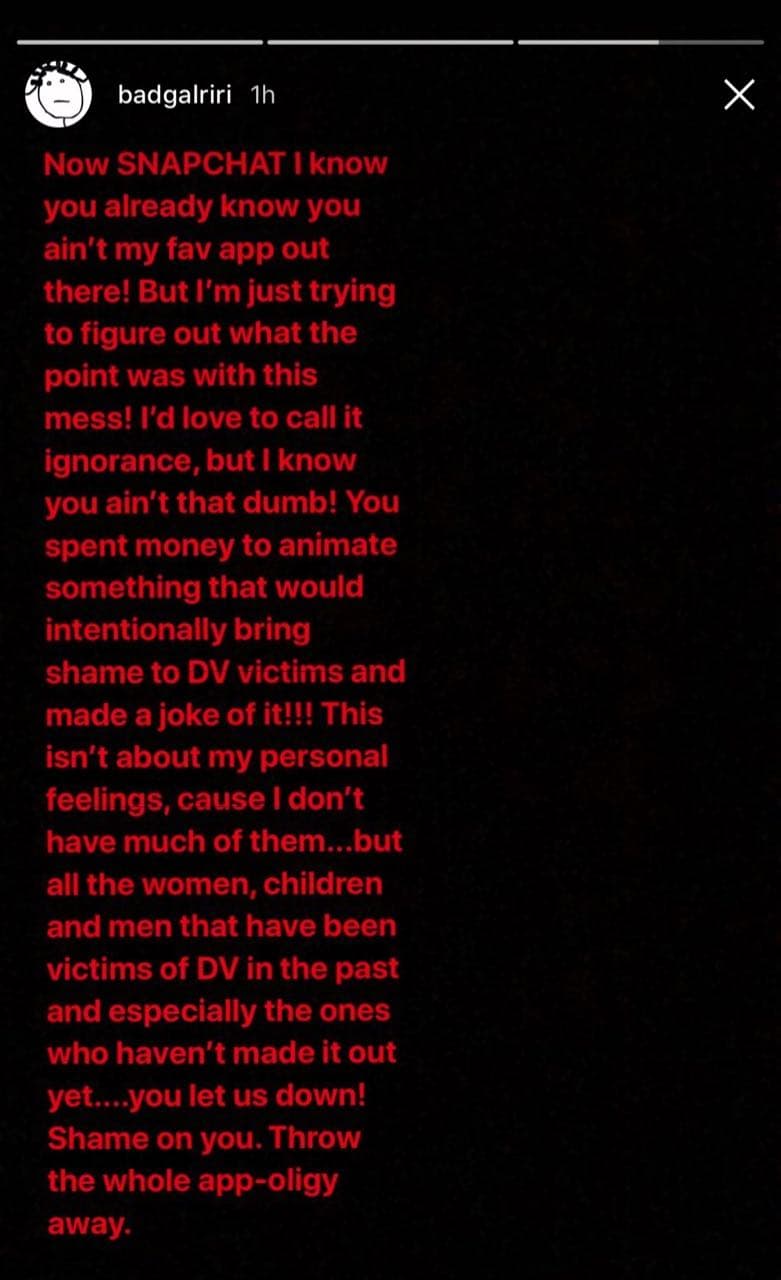Tap the top black strip above the progress bars
The height and width of the screenshot is (1280, 781).
[390, 15]
